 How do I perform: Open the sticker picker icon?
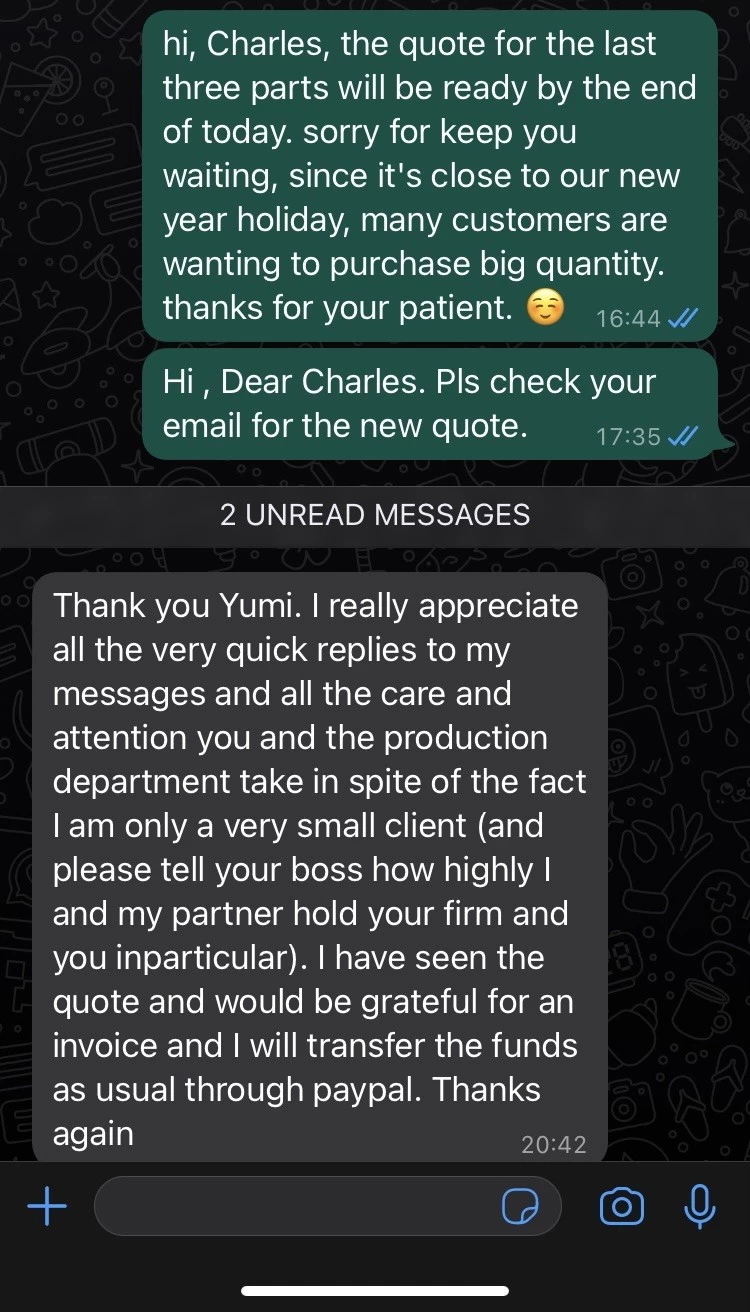[x=520, y=1207]
